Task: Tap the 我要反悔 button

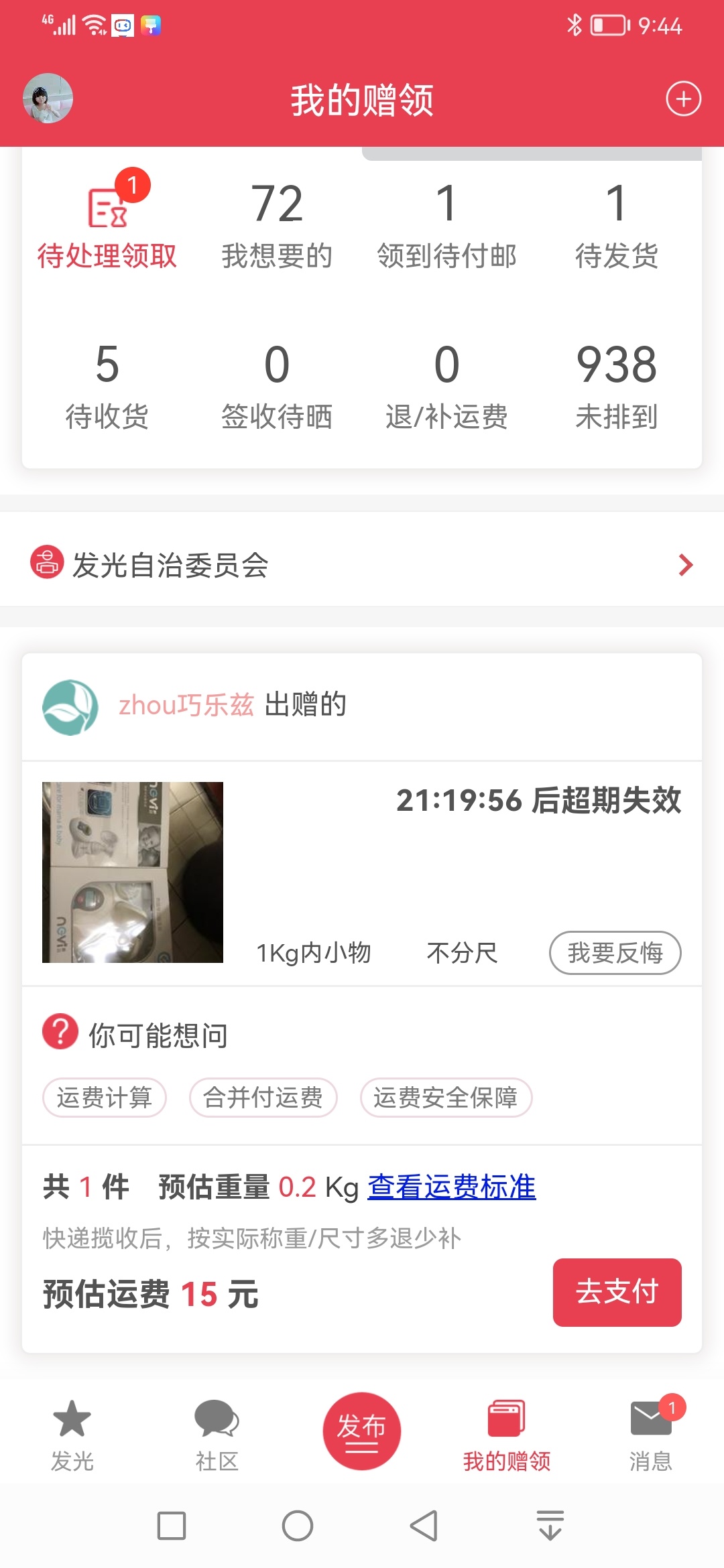Action: click(x=615, y=952)
